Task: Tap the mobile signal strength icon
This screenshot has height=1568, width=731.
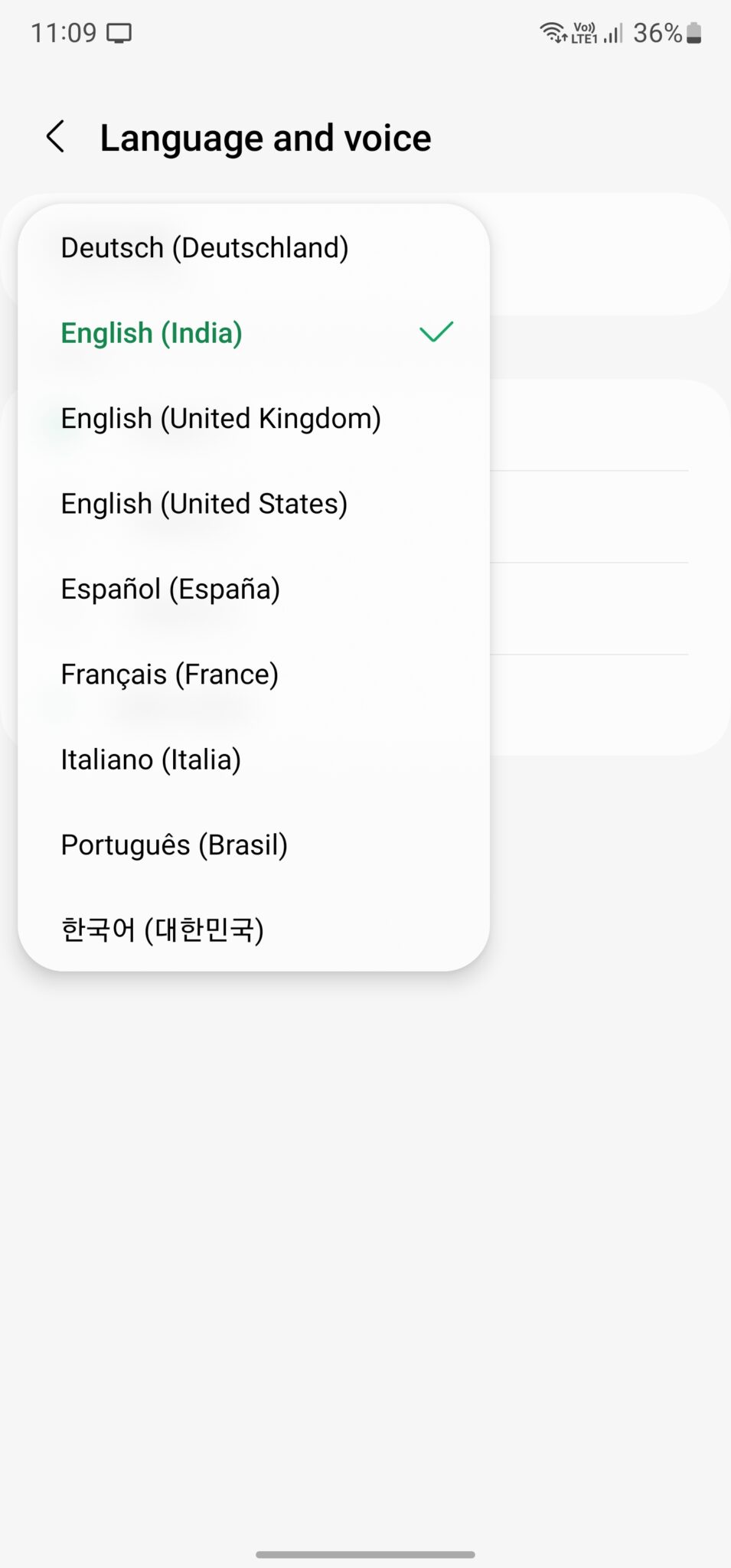Action: point(612,32)
